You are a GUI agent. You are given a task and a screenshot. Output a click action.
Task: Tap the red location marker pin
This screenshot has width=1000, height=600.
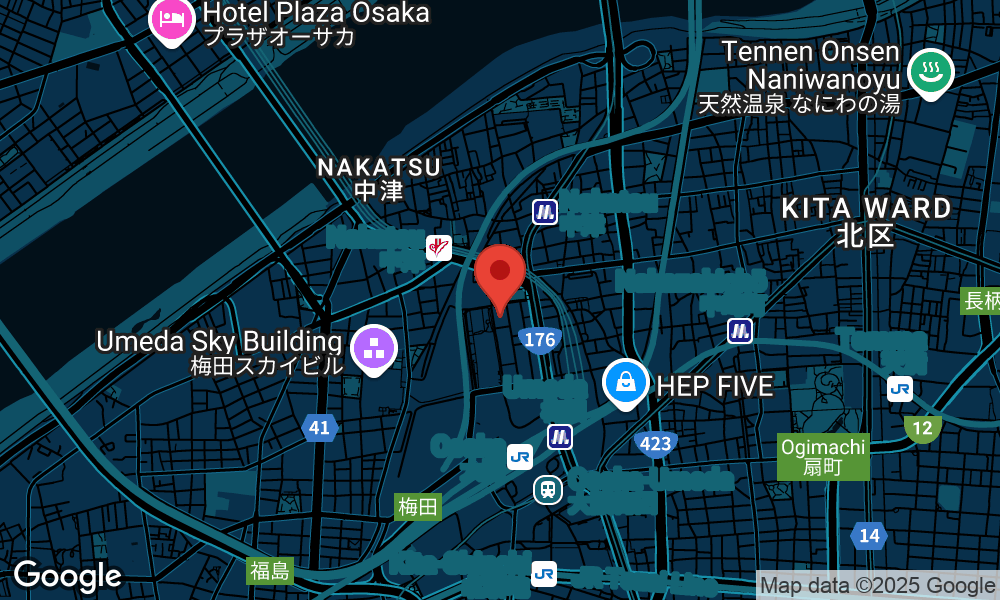point(500,279)
